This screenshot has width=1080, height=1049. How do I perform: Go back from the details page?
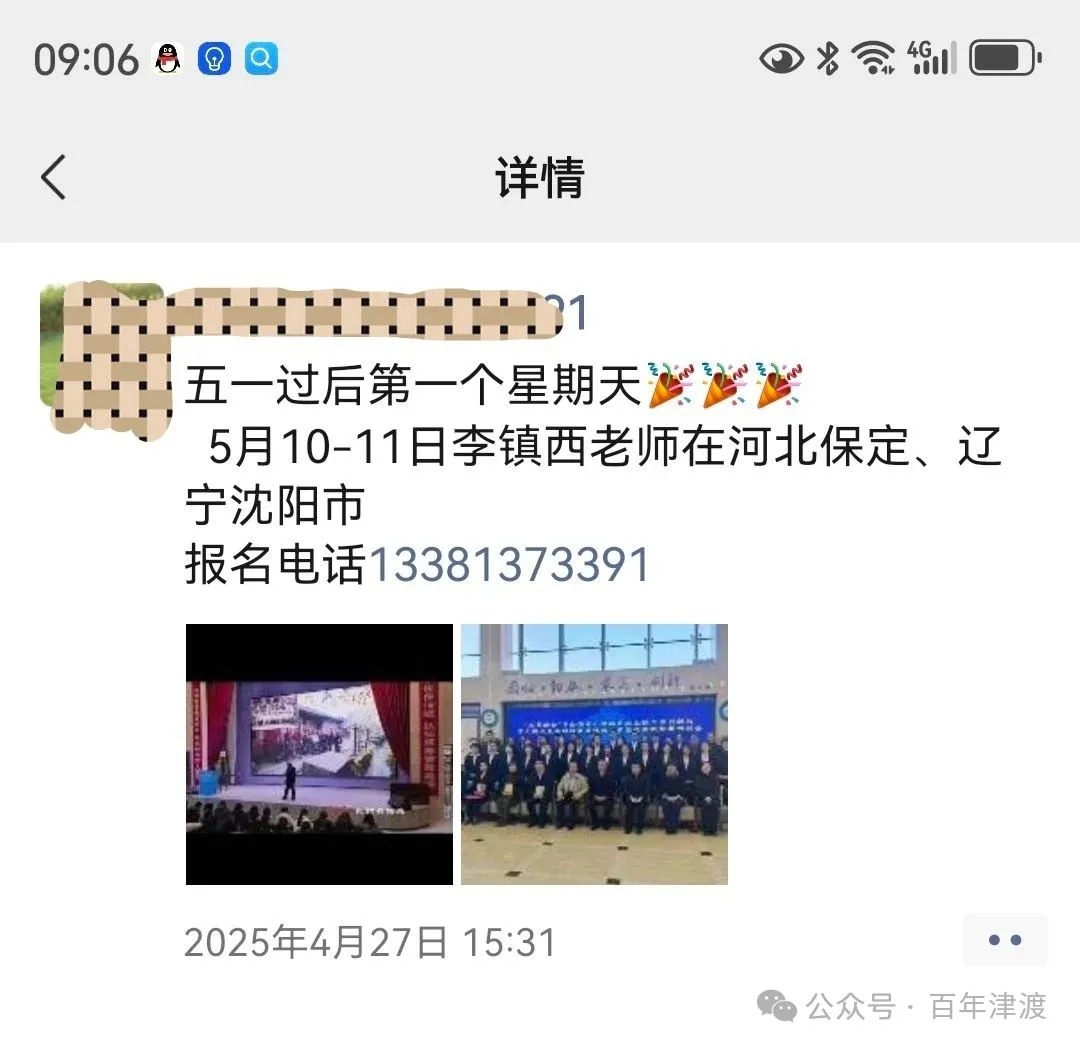[x=54, y=178]
